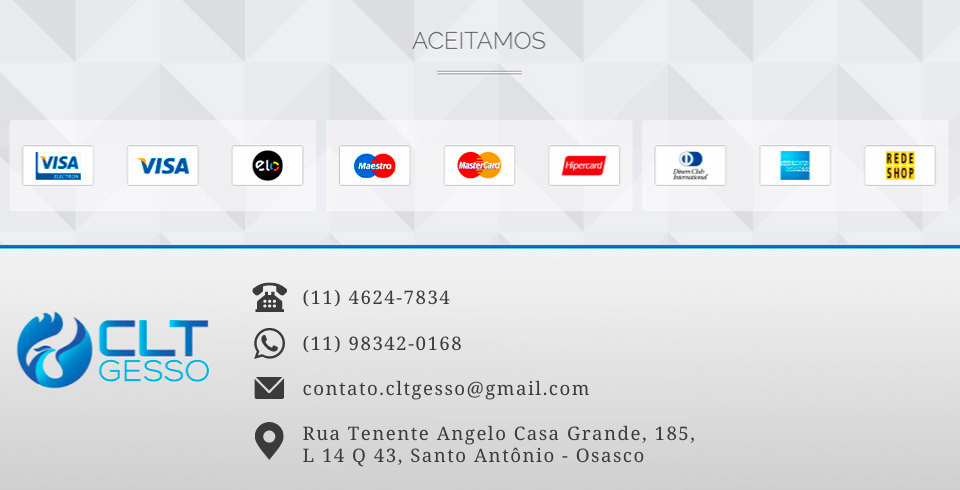Screen dimensions: 960x490
Task: Call the landline number (11) 4624-7834
Action: tap(376, 298)
